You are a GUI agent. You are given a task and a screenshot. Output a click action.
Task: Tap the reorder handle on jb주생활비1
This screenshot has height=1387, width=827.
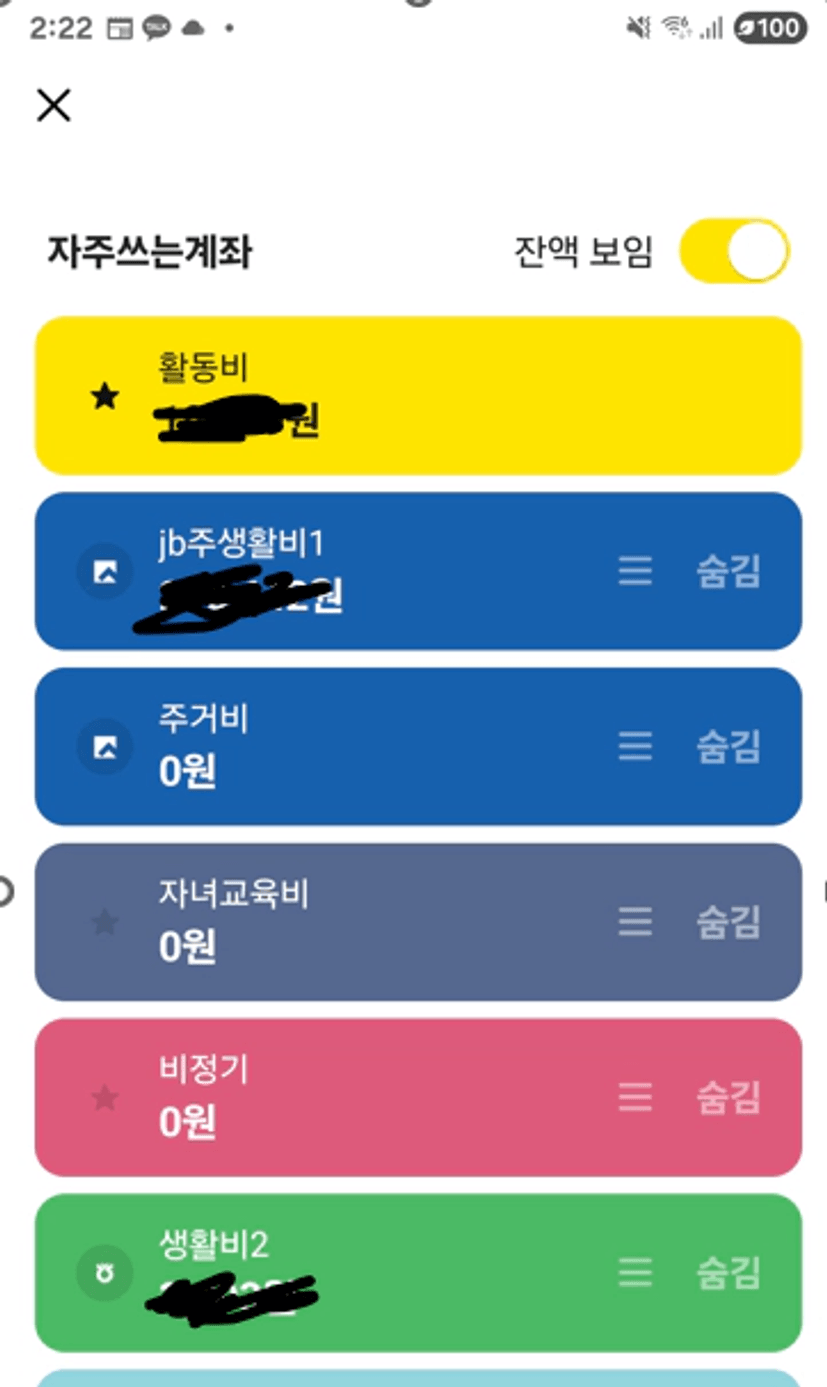click(635, 571)
